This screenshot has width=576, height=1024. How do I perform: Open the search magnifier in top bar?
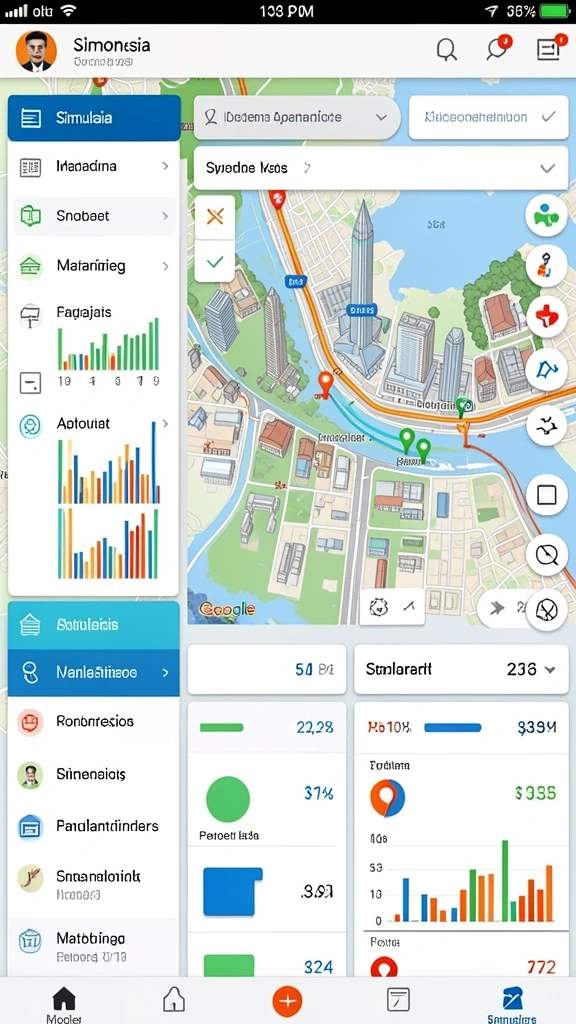click(447, 50)
